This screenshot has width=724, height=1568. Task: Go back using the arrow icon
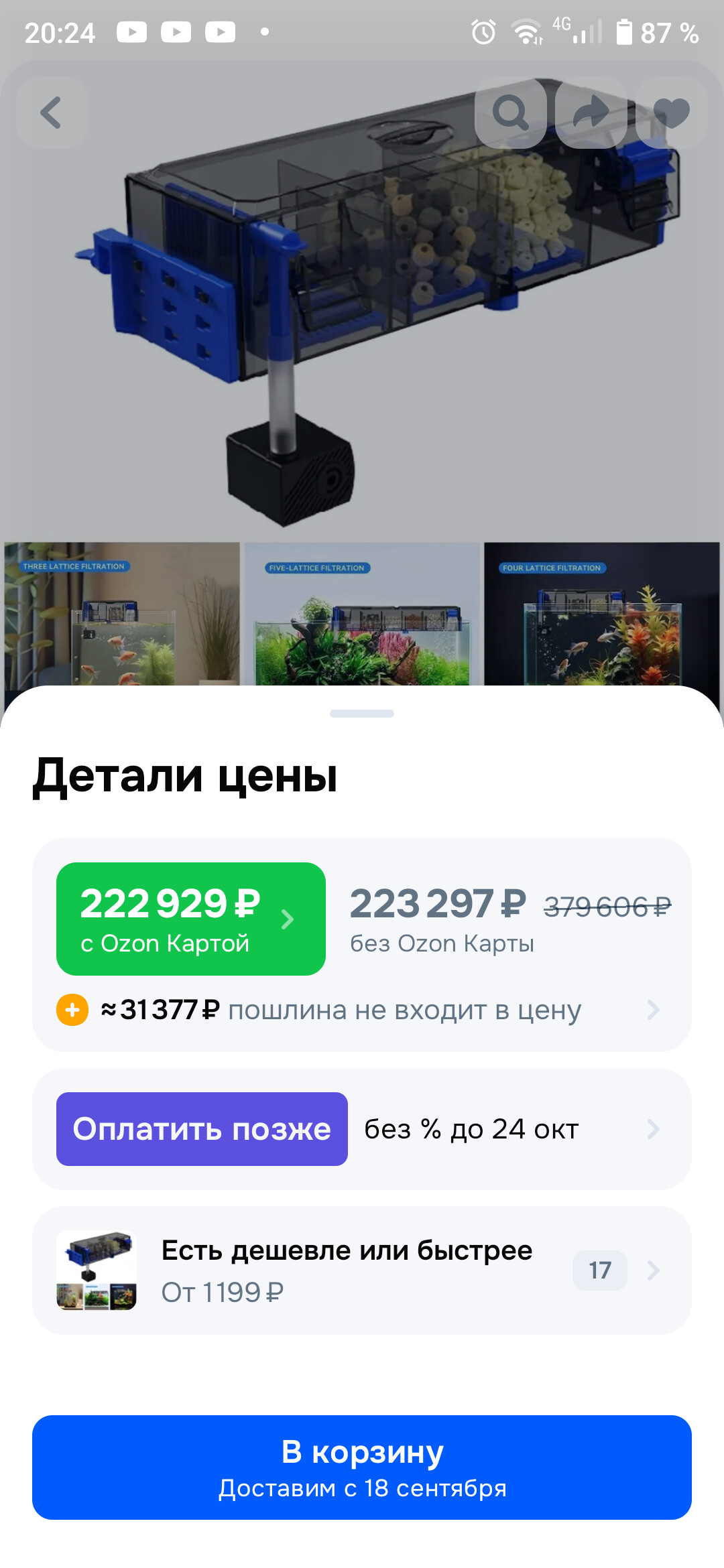(x=52, y=113)
